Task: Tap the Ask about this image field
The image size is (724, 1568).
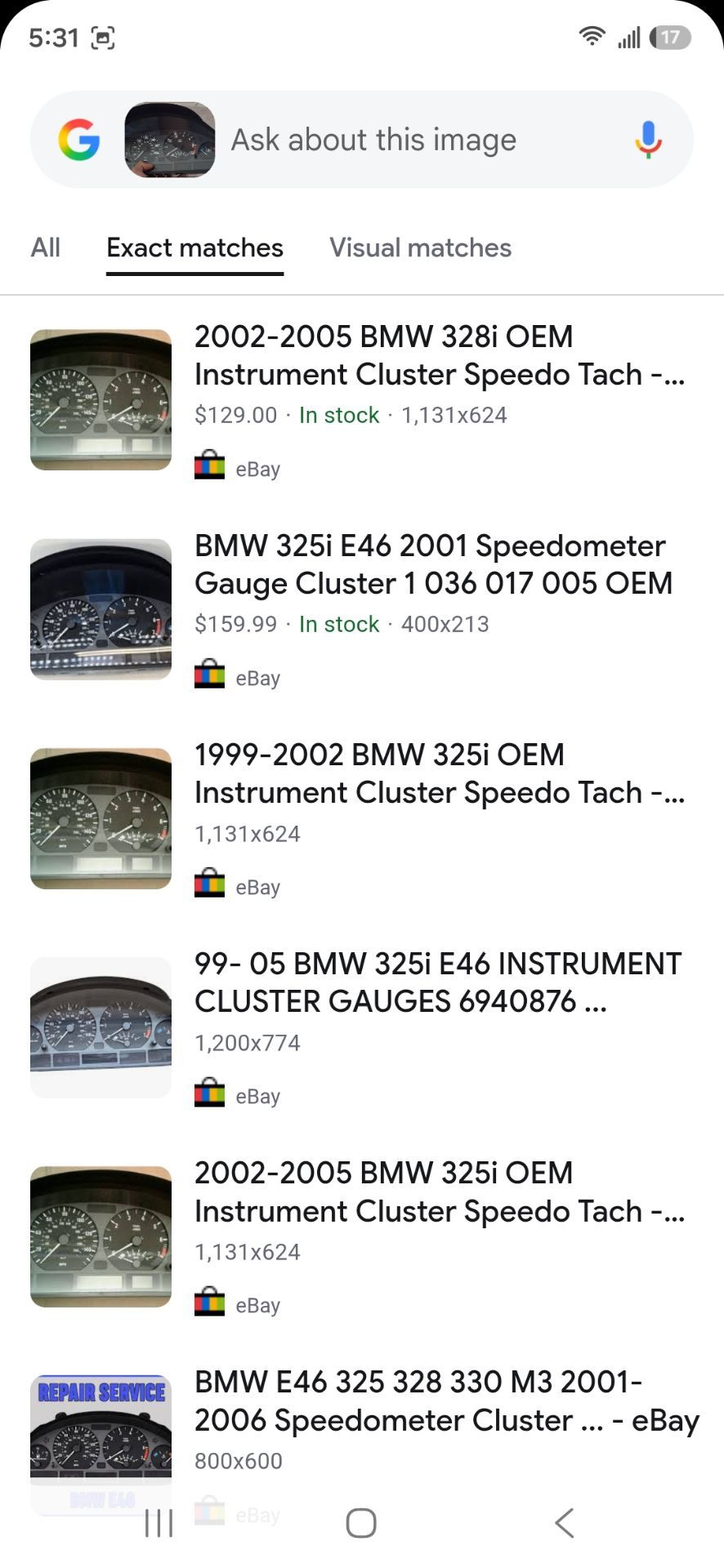Action: tap(373, 140)
